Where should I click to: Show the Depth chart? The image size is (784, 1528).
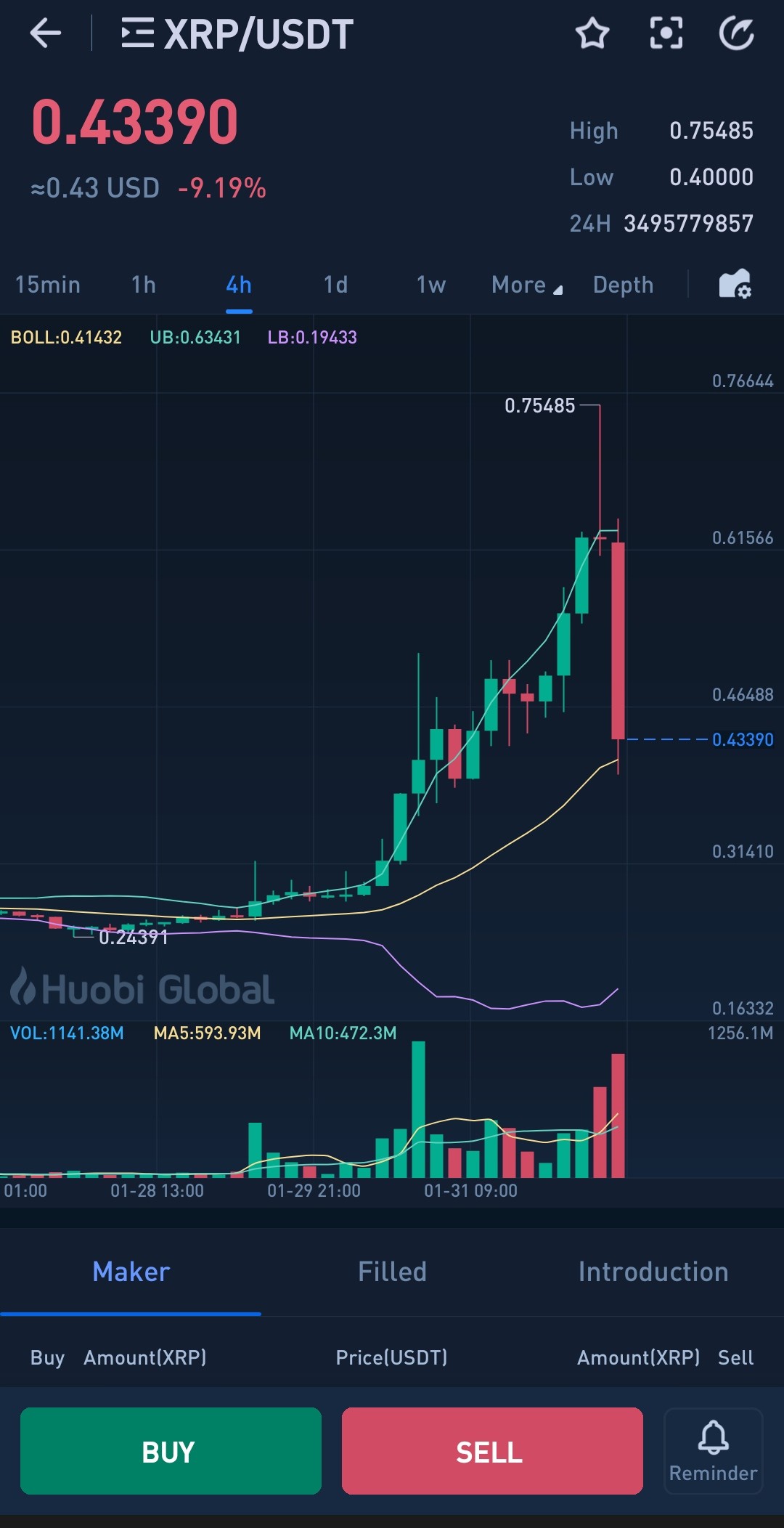pyautogui.click(x=624, y=285)
